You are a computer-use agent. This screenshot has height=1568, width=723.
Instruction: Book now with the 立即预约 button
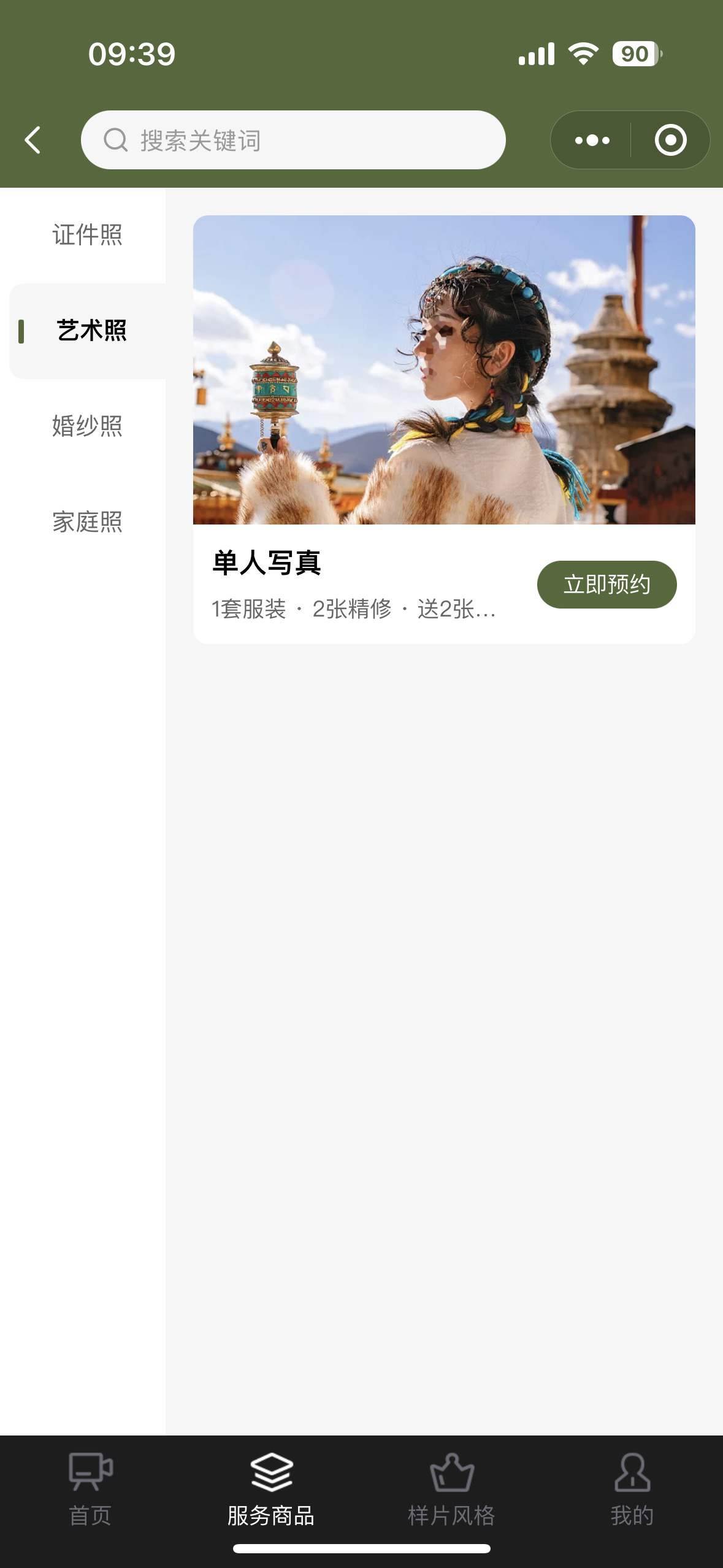[606, 585]
